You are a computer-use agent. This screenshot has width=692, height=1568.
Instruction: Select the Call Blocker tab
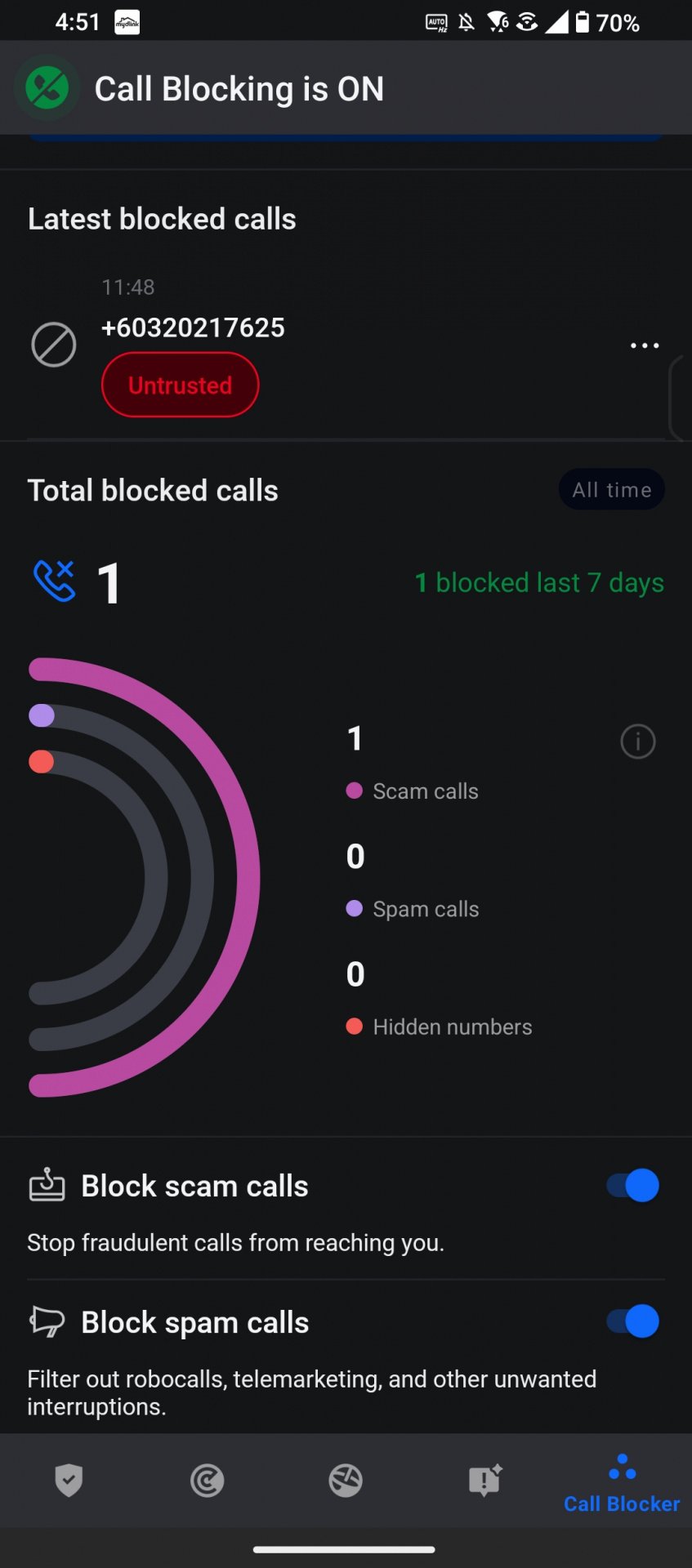622,1485
